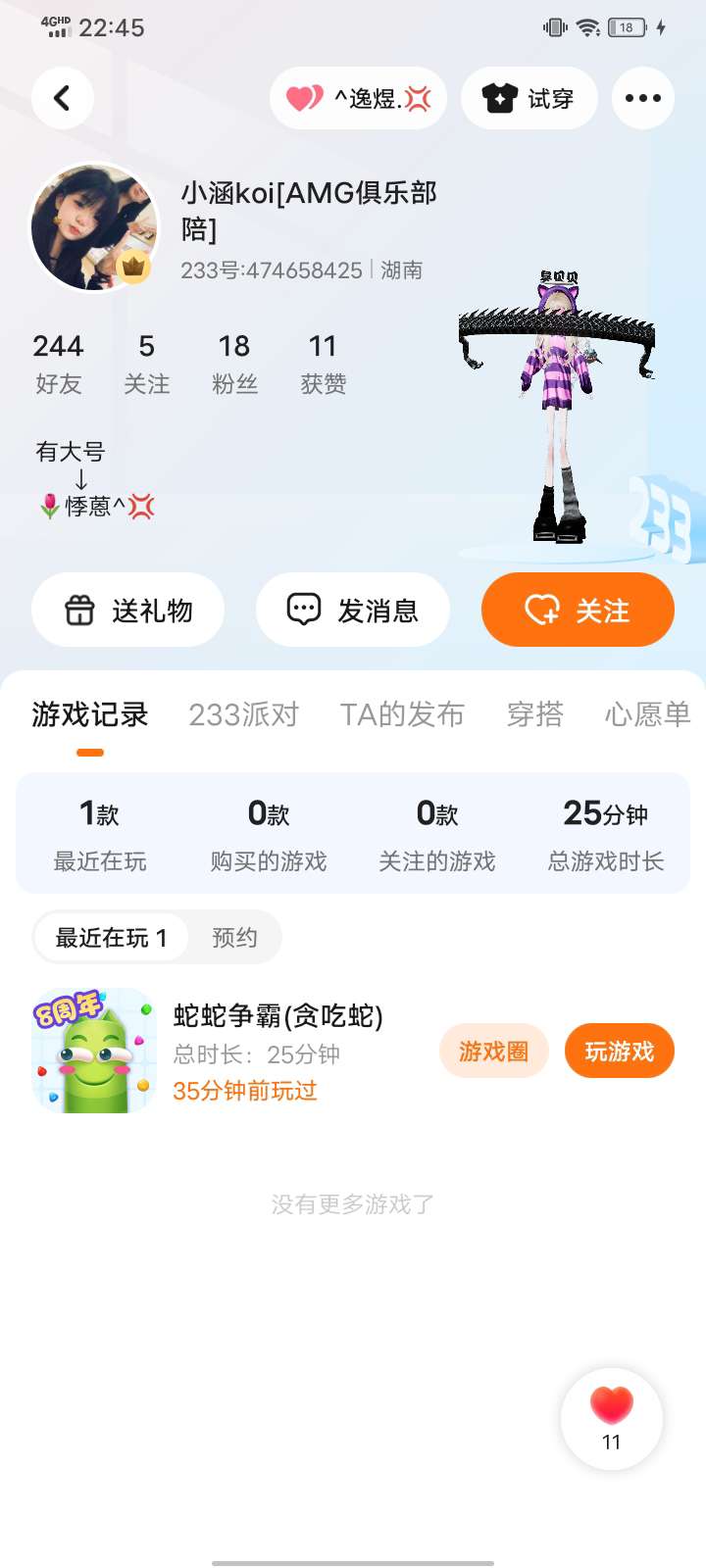Tap the 试穿 try-on button
This screenshot has height=1568, width=706.
coord(529,98)
